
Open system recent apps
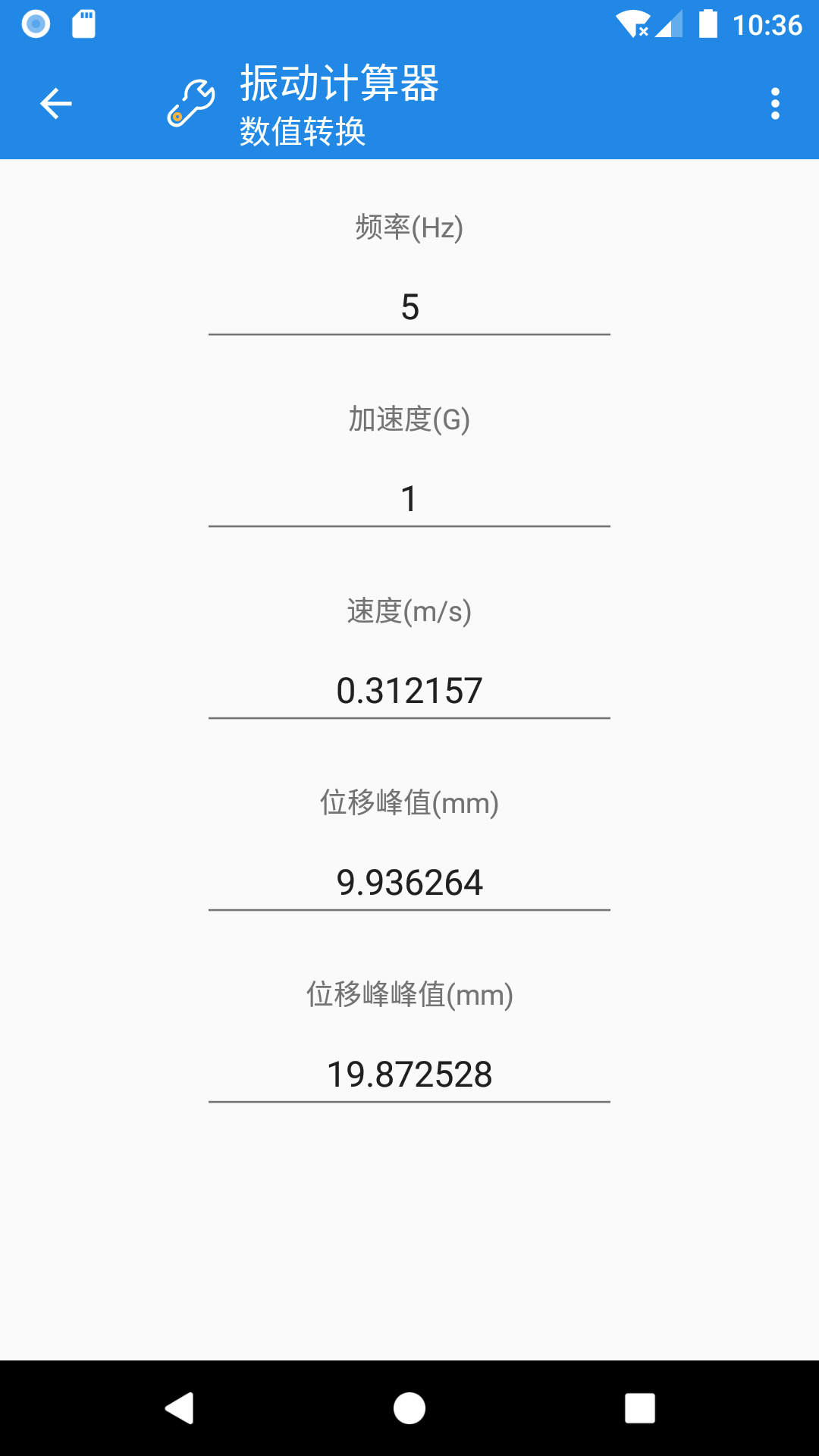point(639,1408)
